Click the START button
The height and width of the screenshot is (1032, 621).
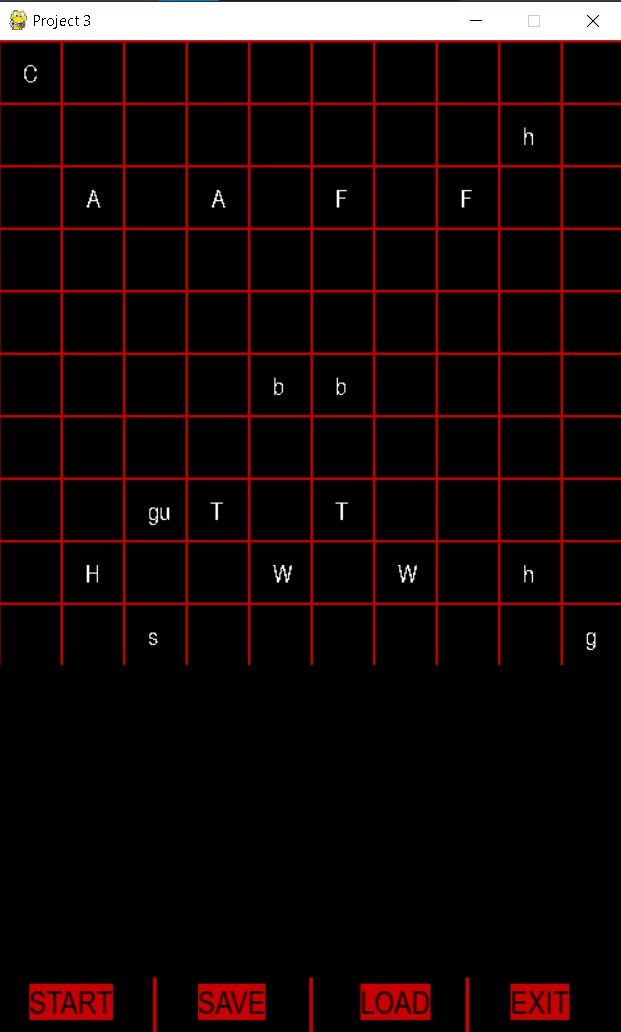pos(71,1002)
